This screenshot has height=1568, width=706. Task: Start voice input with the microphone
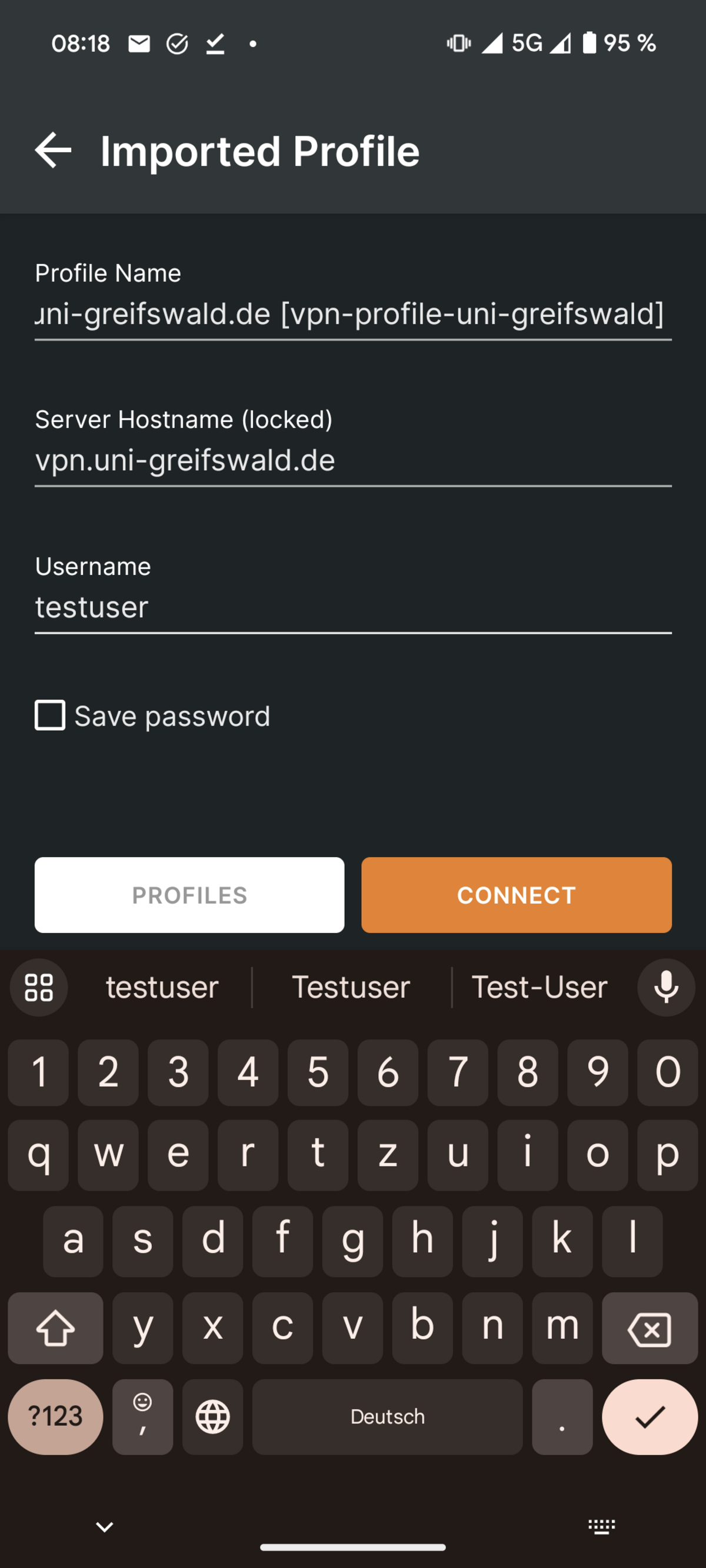click(x=666, y=987)
